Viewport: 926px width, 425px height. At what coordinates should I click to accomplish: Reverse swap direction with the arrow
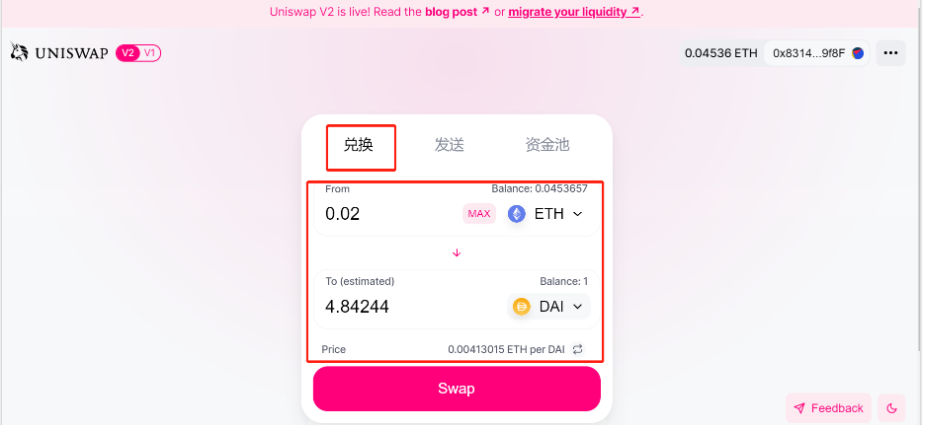click(x=457, y=253)
